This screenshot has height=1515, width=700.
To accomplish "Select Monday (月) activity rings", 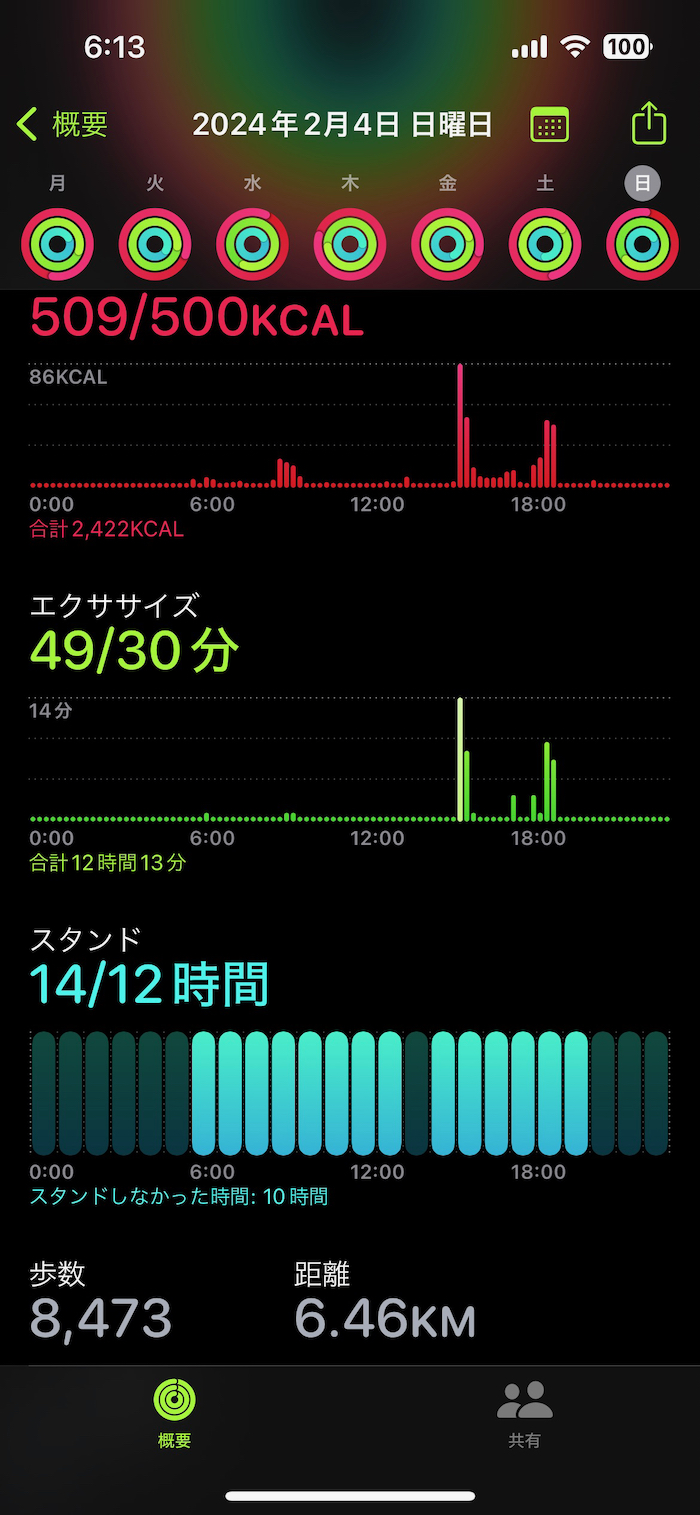I will [57, 243].
